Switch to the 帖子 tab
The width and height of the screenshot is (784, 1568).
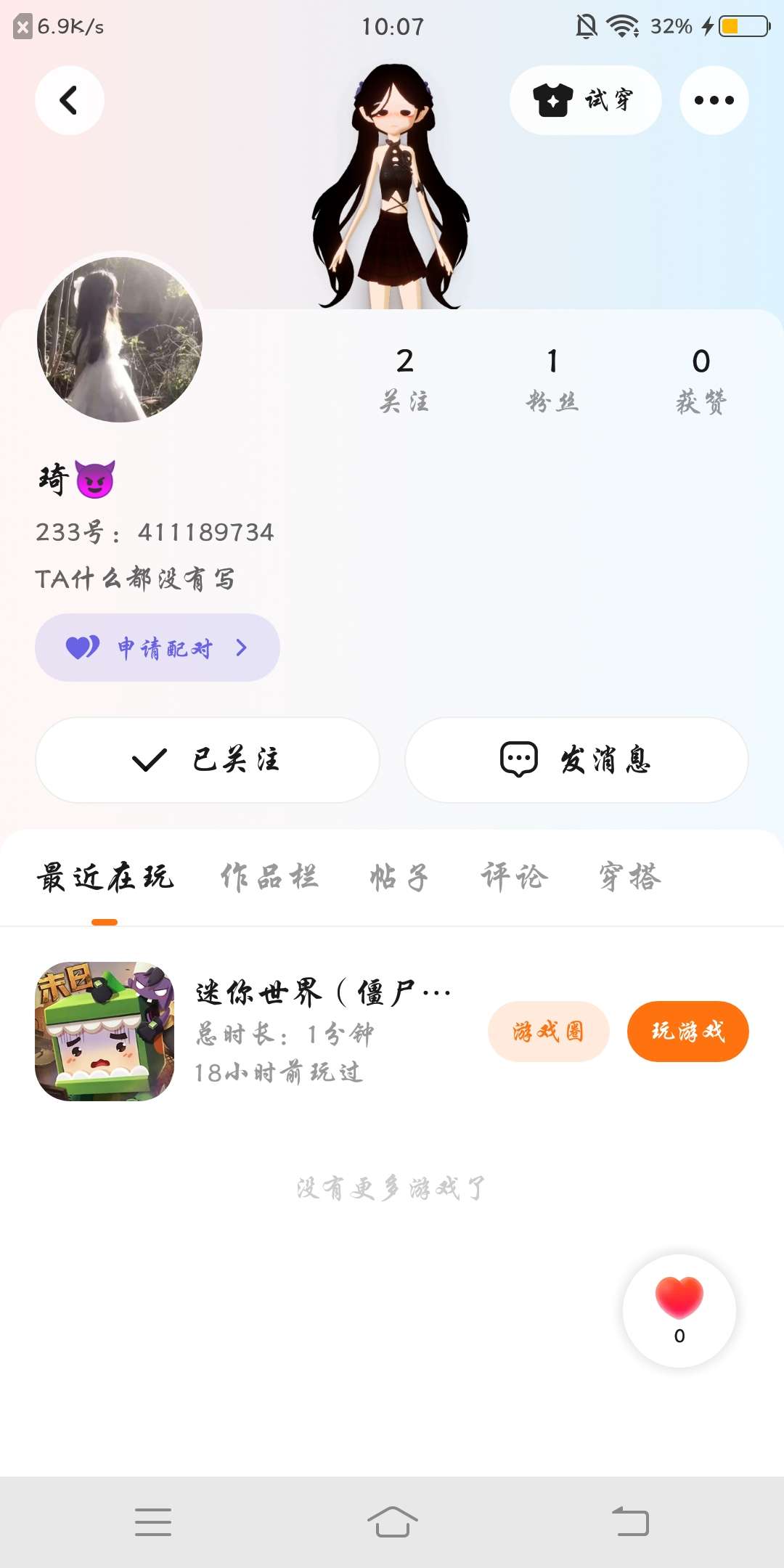[399, 877]
